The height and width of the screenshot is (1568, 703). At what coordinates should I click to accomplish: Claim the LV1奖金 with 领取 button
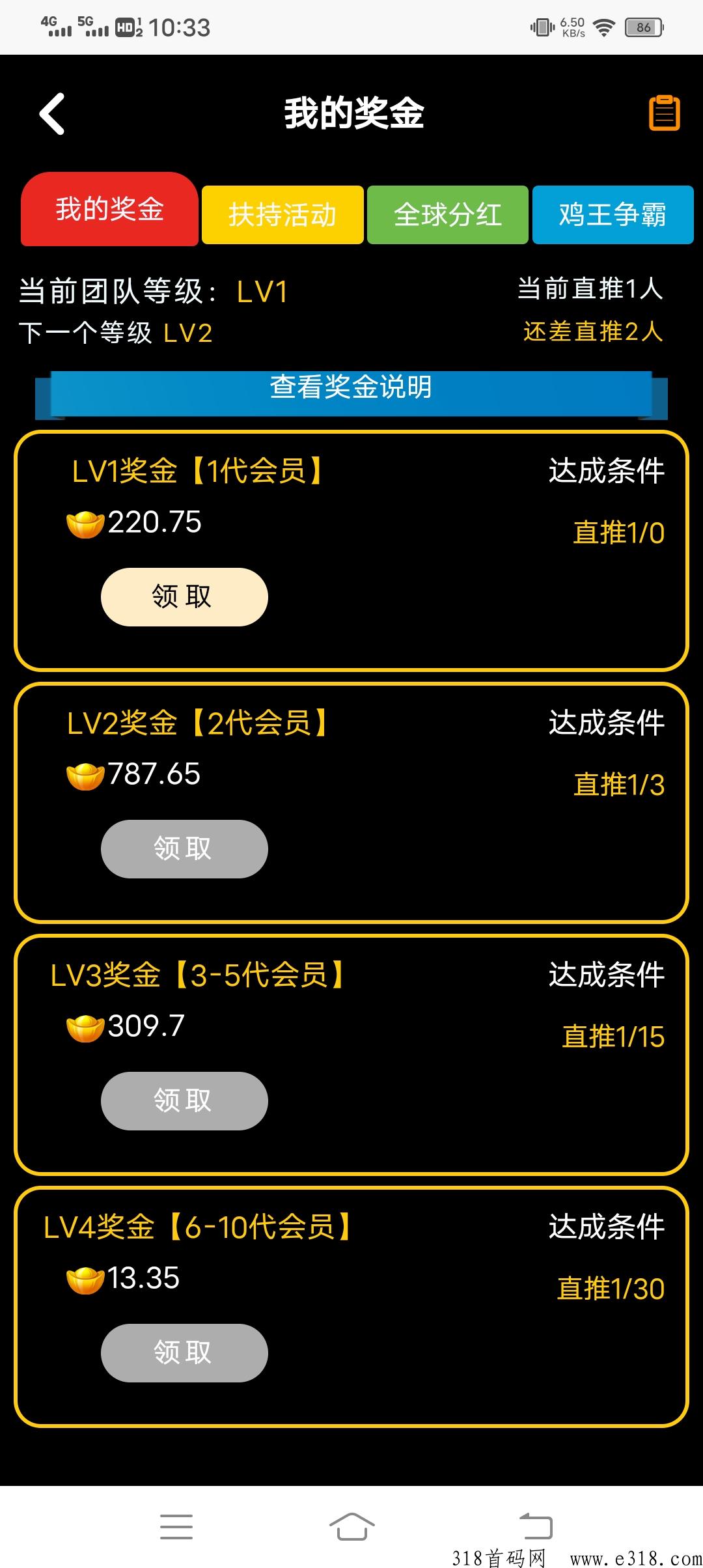point(184,597)
